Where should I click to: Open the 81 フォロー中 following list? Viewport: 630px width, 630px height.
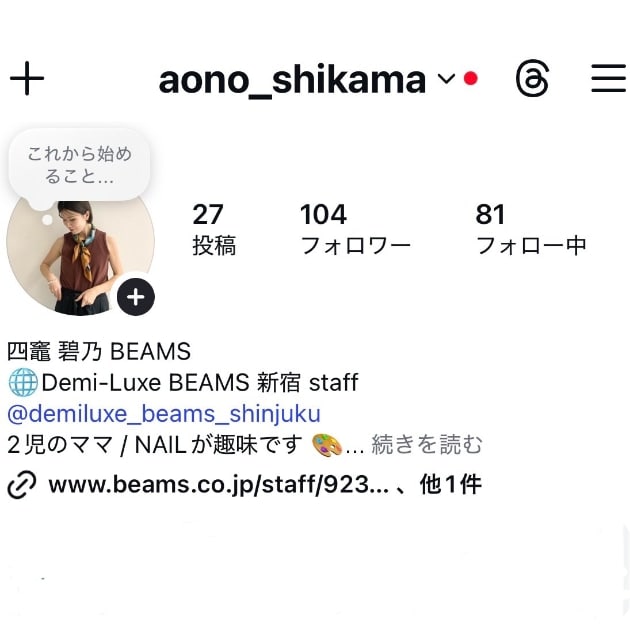[x=530, y=229]
